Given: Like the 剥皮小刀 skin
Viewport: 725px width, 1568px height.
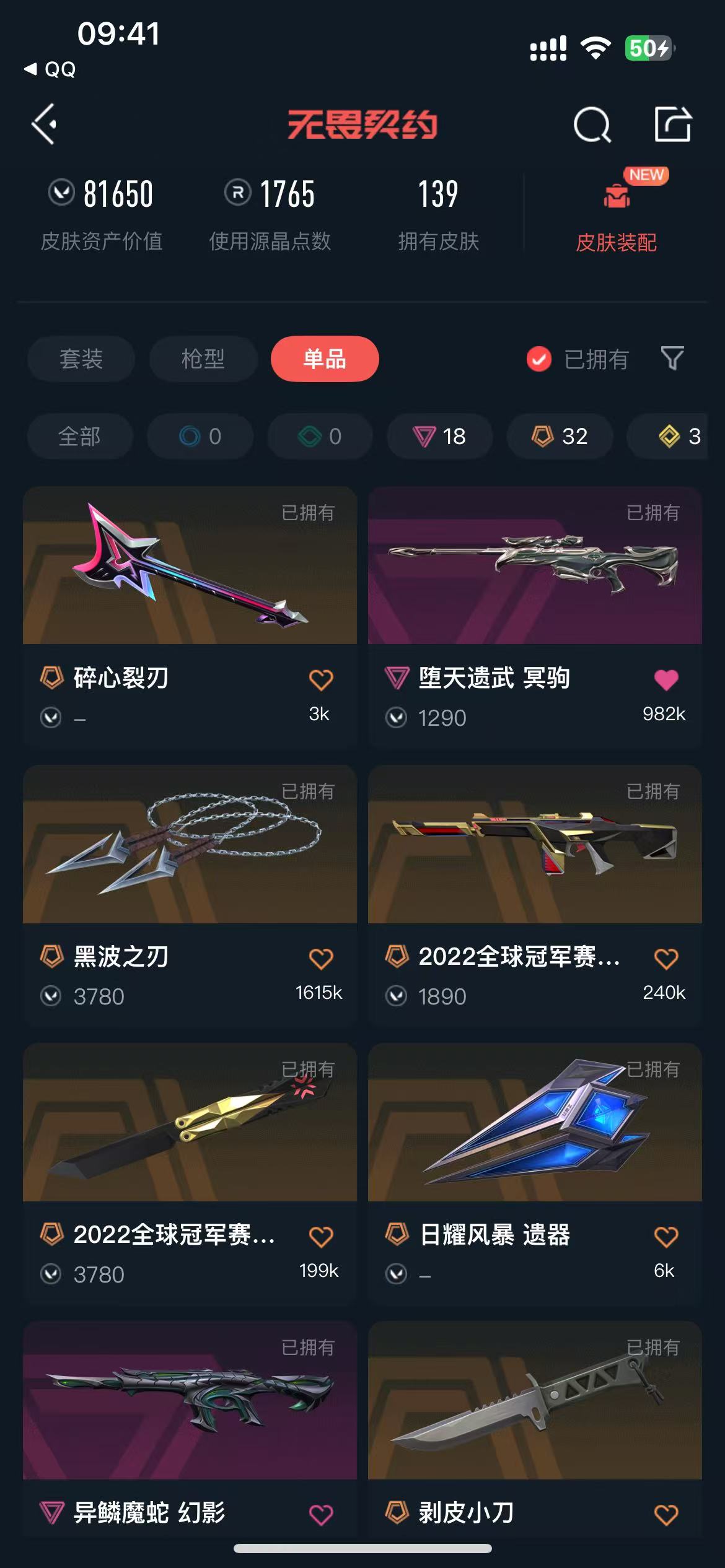Looking at the screenshot, I should point(666,1515).
